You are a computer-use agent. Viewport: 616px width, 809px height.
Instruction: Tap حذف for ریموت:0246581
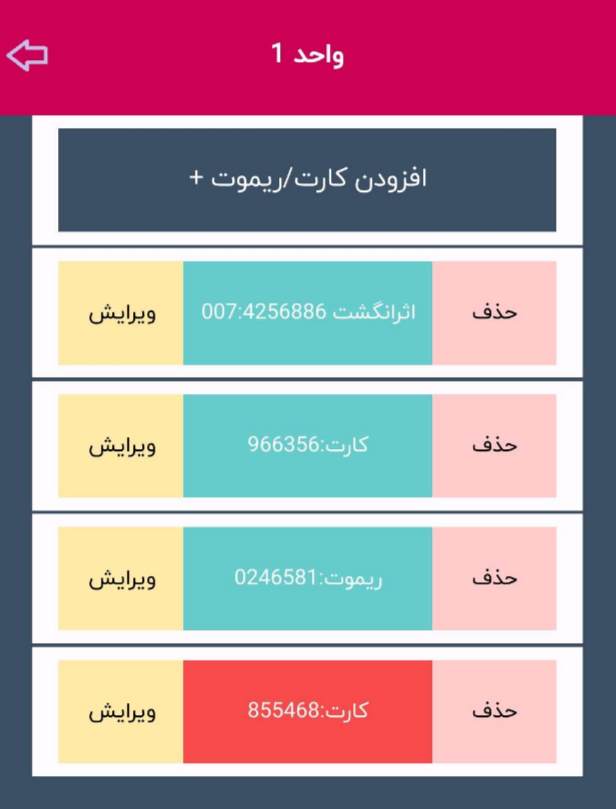(494, 578)
